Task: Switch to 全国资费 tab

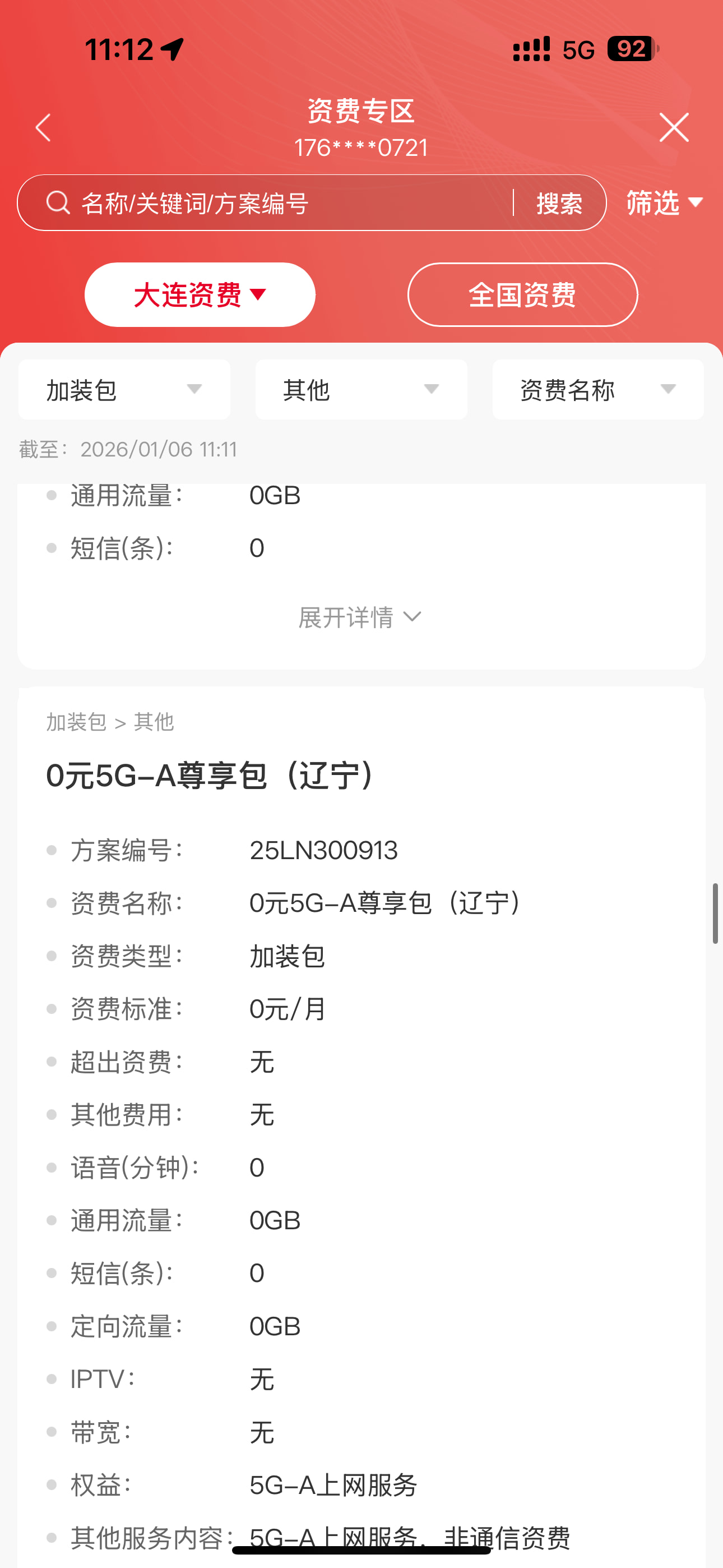Action: 522,294
